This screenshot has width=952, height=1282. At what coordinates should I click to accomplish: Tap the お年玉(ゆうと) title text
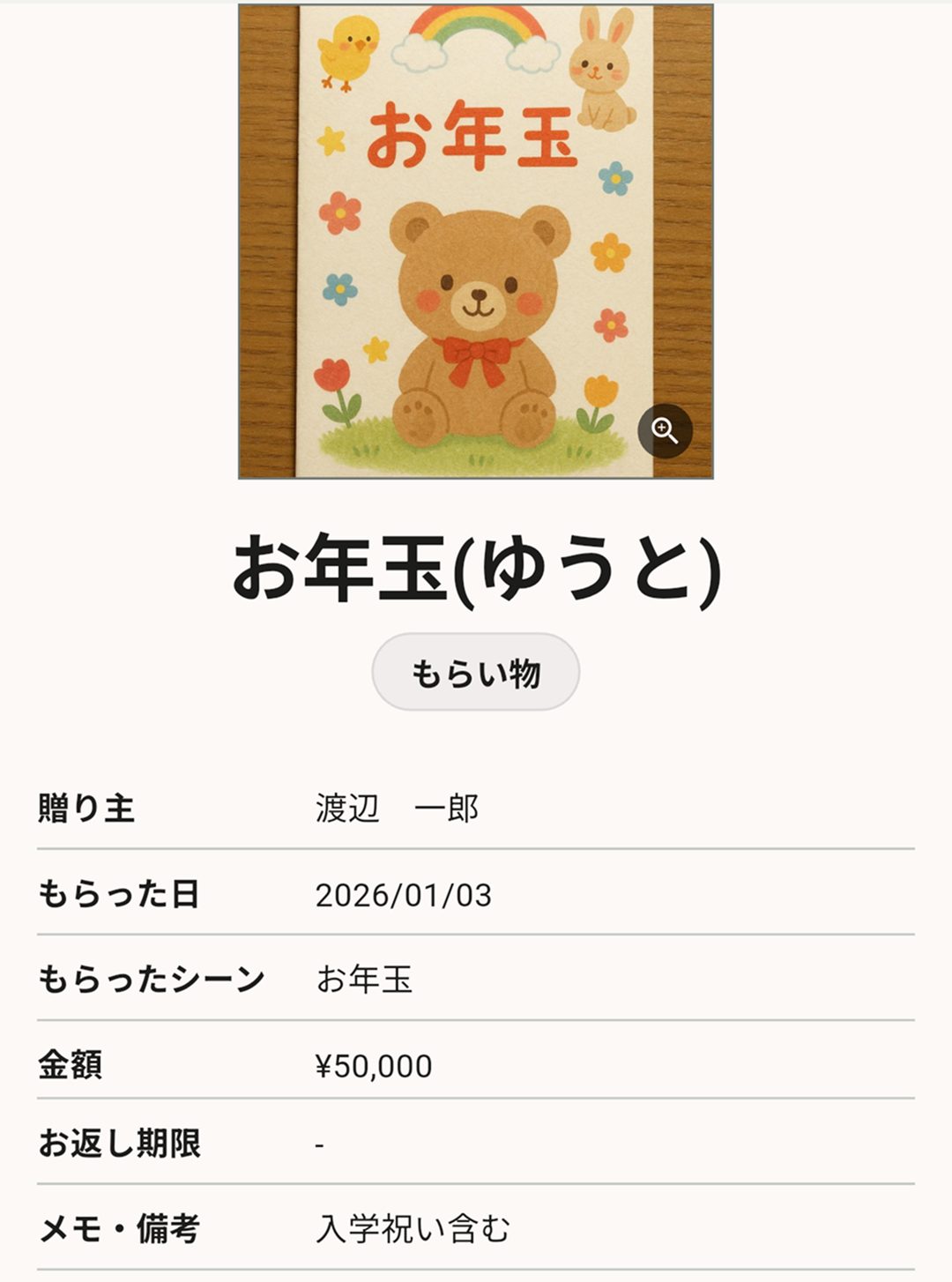pos(476,564)
